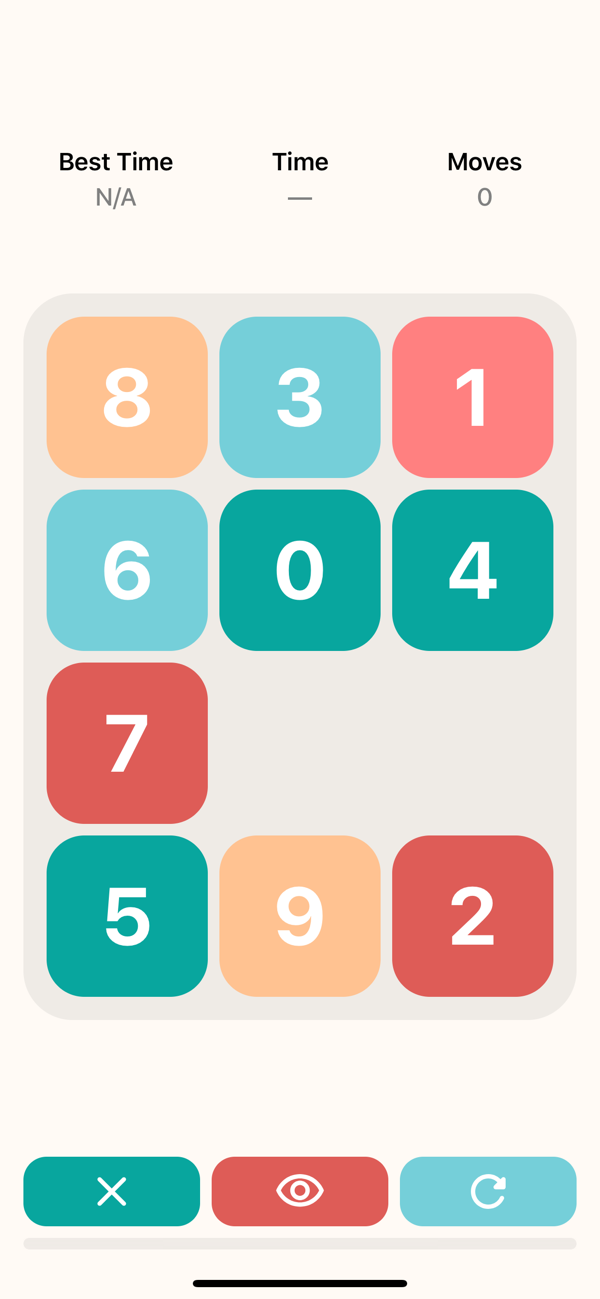Tap the teal tile numbered 0
Image resolution: width=600 pixels, height=1299 pixels.
coord(300,570)
